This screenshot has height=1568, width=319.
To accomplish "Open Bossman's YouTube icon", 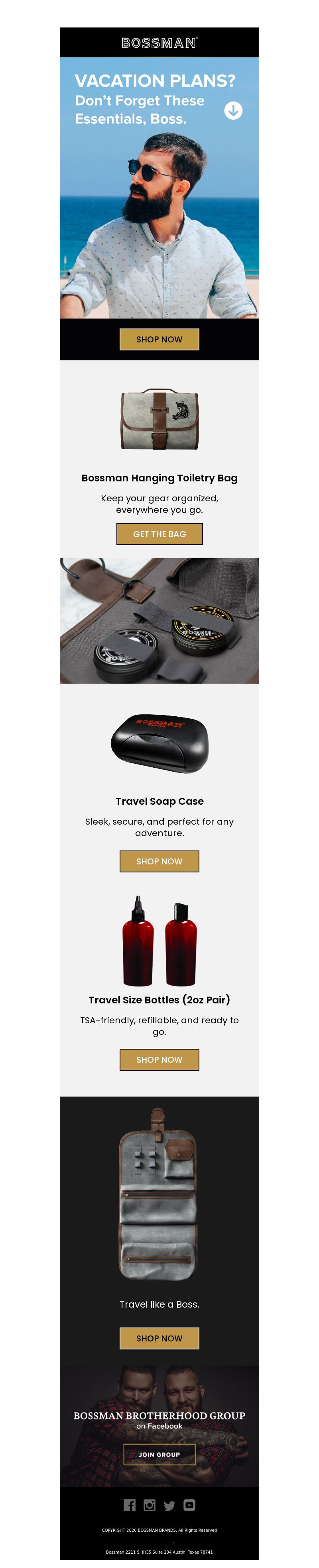I will click(x=190, y=1505).
